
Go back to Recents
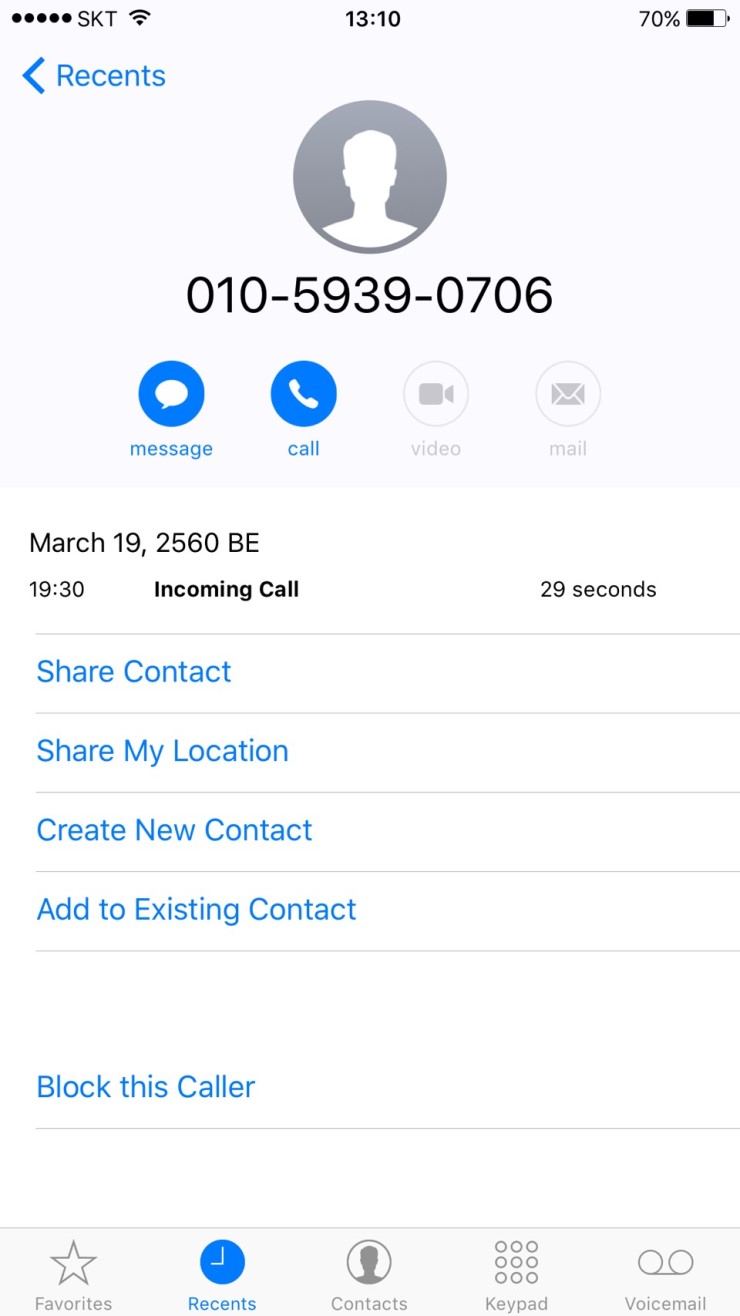[x=94, y=76]
